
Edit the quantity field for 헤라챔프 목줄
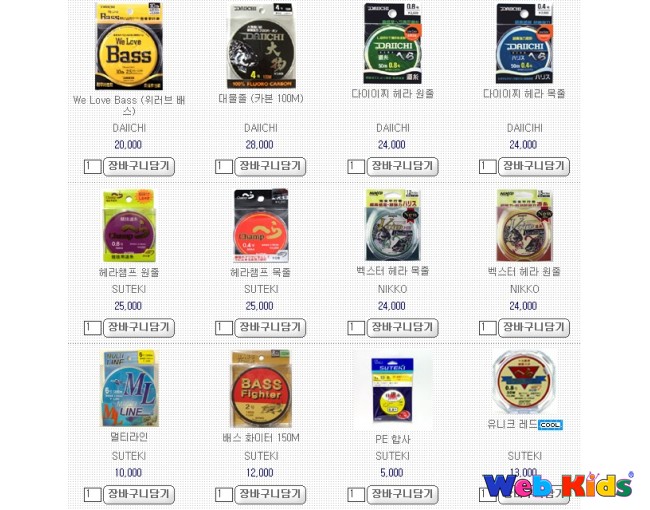223,328
